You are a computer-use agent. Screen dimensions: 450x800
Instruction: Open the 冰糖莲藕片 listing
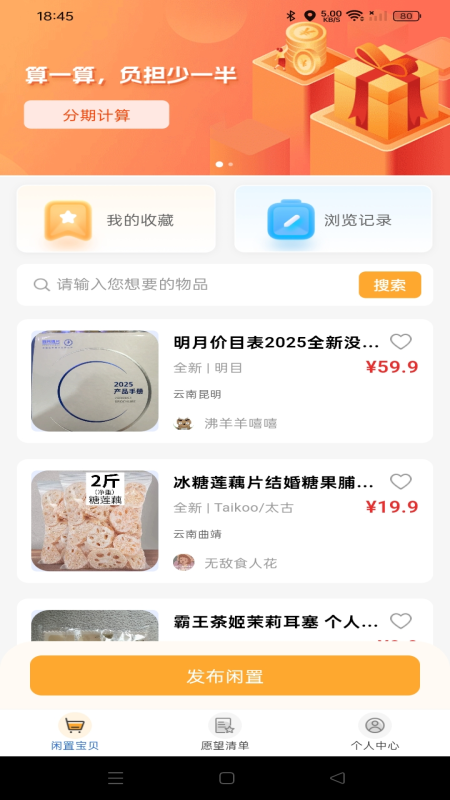(225, 521)
